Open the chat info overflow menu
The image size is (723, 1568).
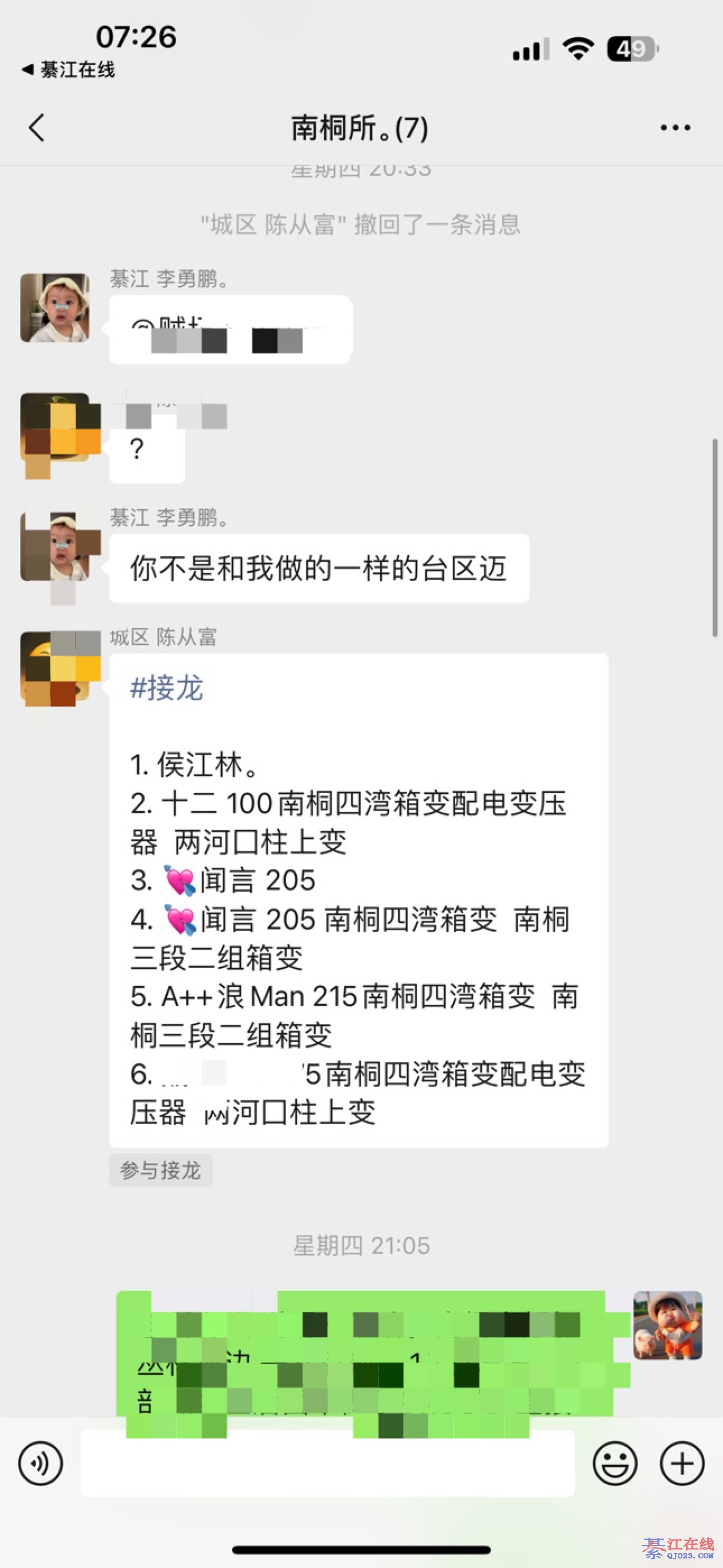pyautogui.click(x=675, y=128)
